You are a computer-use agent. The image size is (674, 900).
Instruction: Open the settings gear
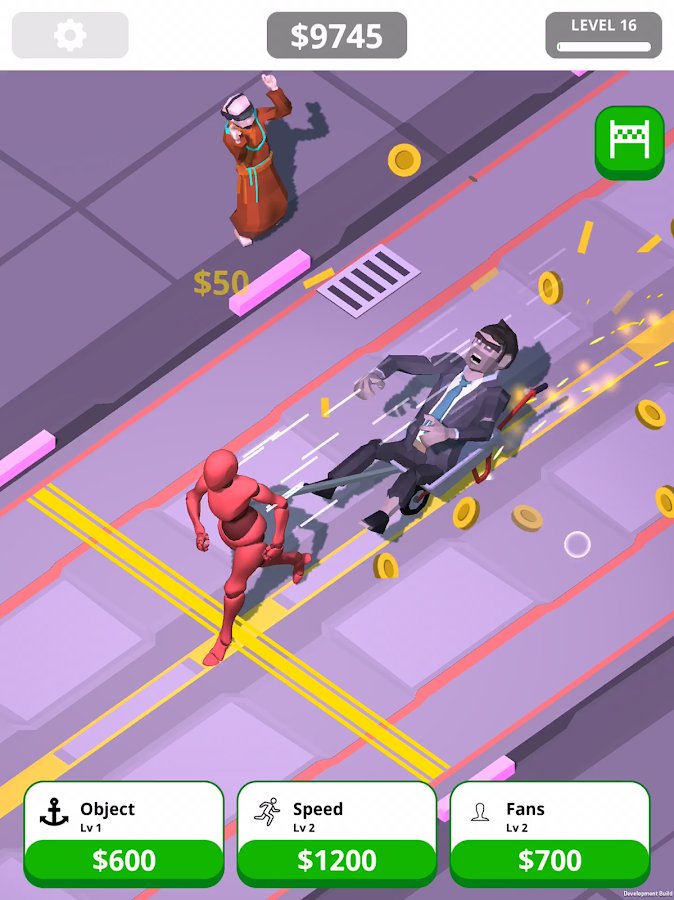(70, 36)
